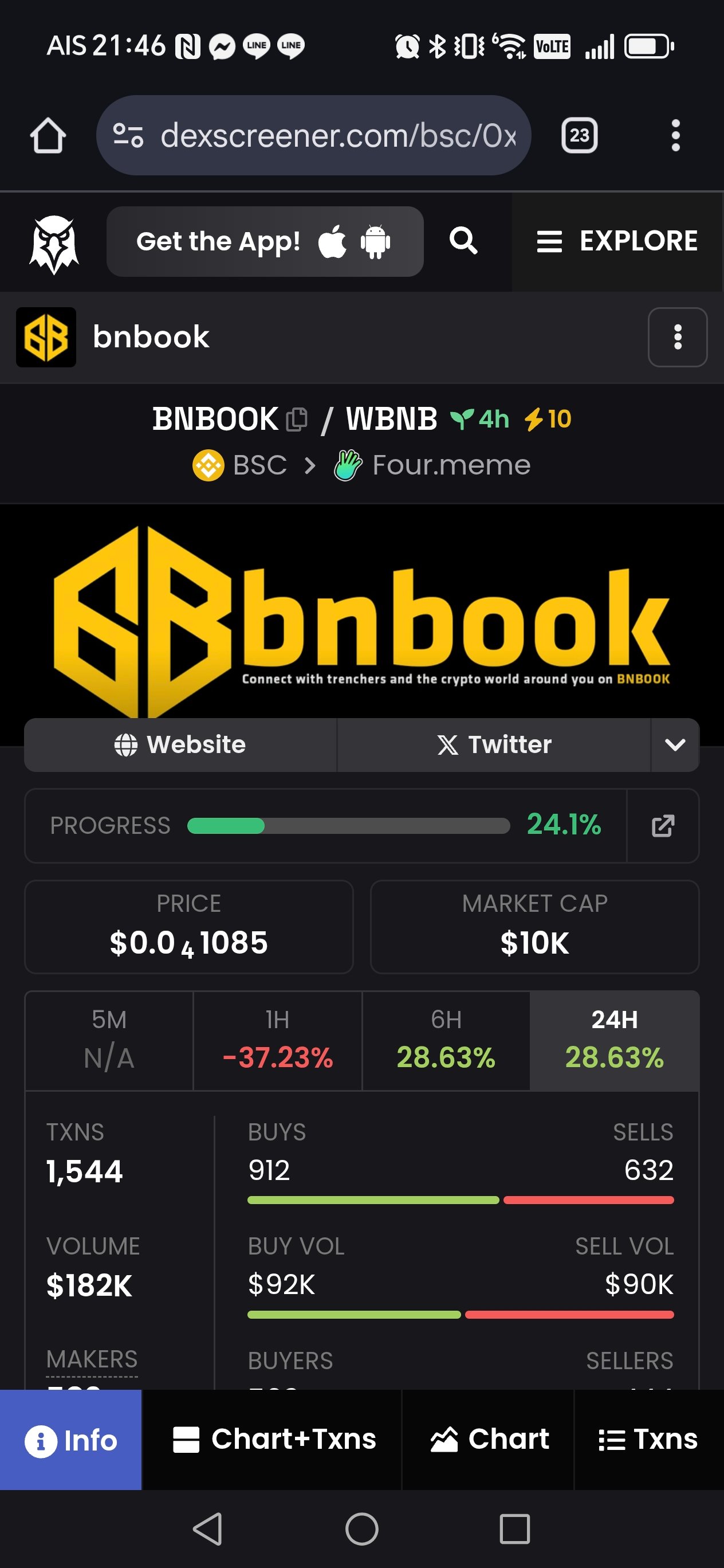Switch to the Chart tab
This screenshot has height=1568, width=724.
coord(489,1440)
